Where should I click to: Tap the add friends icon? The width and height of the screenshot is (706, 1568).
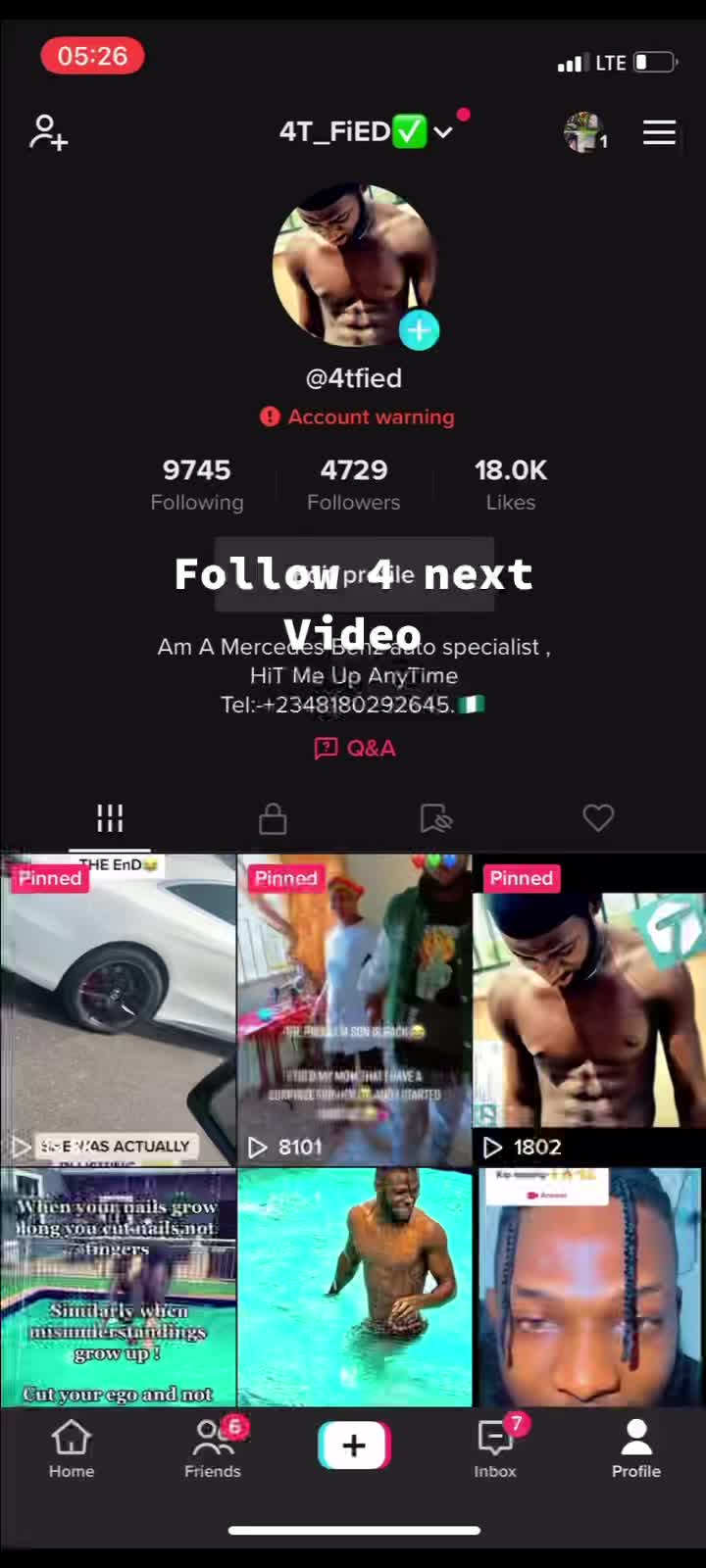(48, 132)
